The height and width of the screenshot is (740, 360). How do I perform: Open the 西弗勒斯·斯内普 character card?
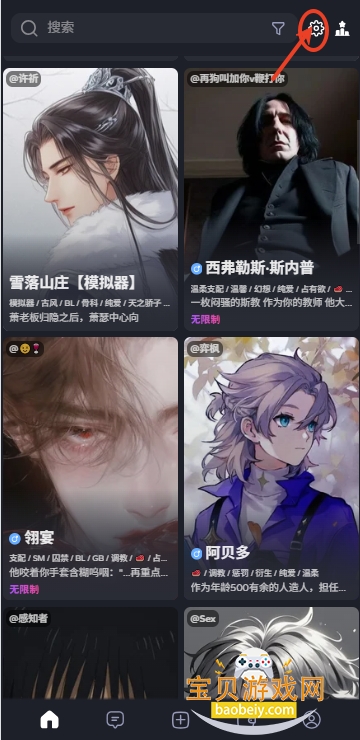pyautogui.click(x=271, y=199)
